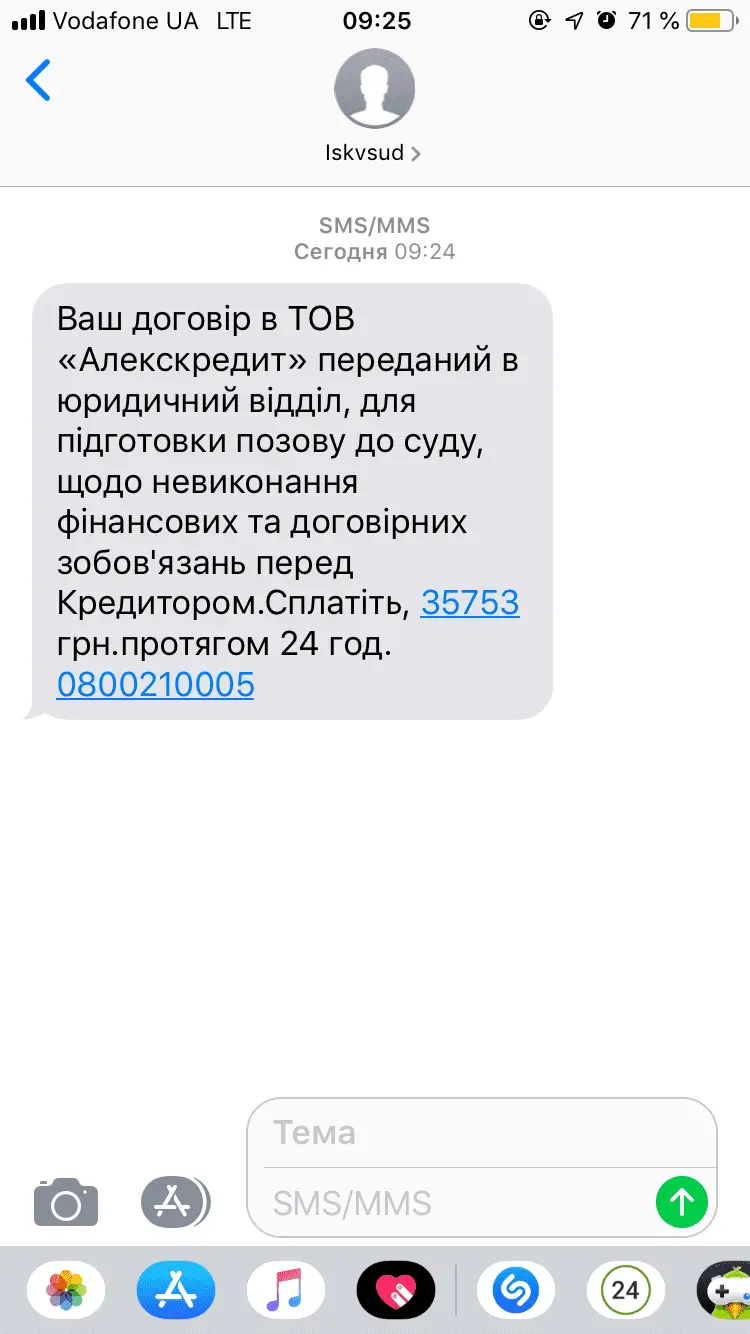The image size is (750, 1334).
Task: Call the linked number 0800210005
Action: pyautogui.click(x=155, y=685)
